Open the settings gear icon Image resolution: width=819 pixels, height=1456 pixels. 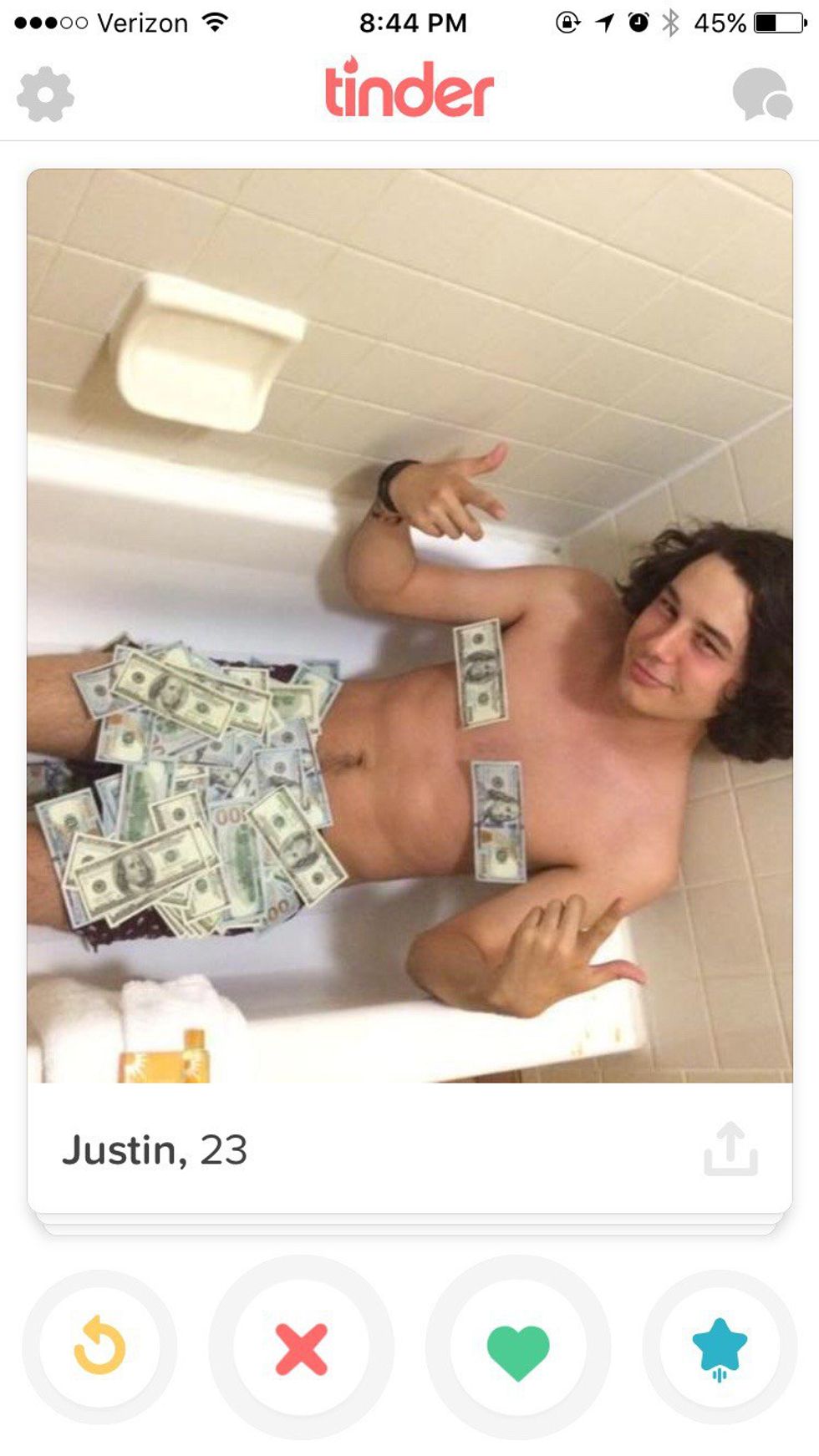pos(45,94)
